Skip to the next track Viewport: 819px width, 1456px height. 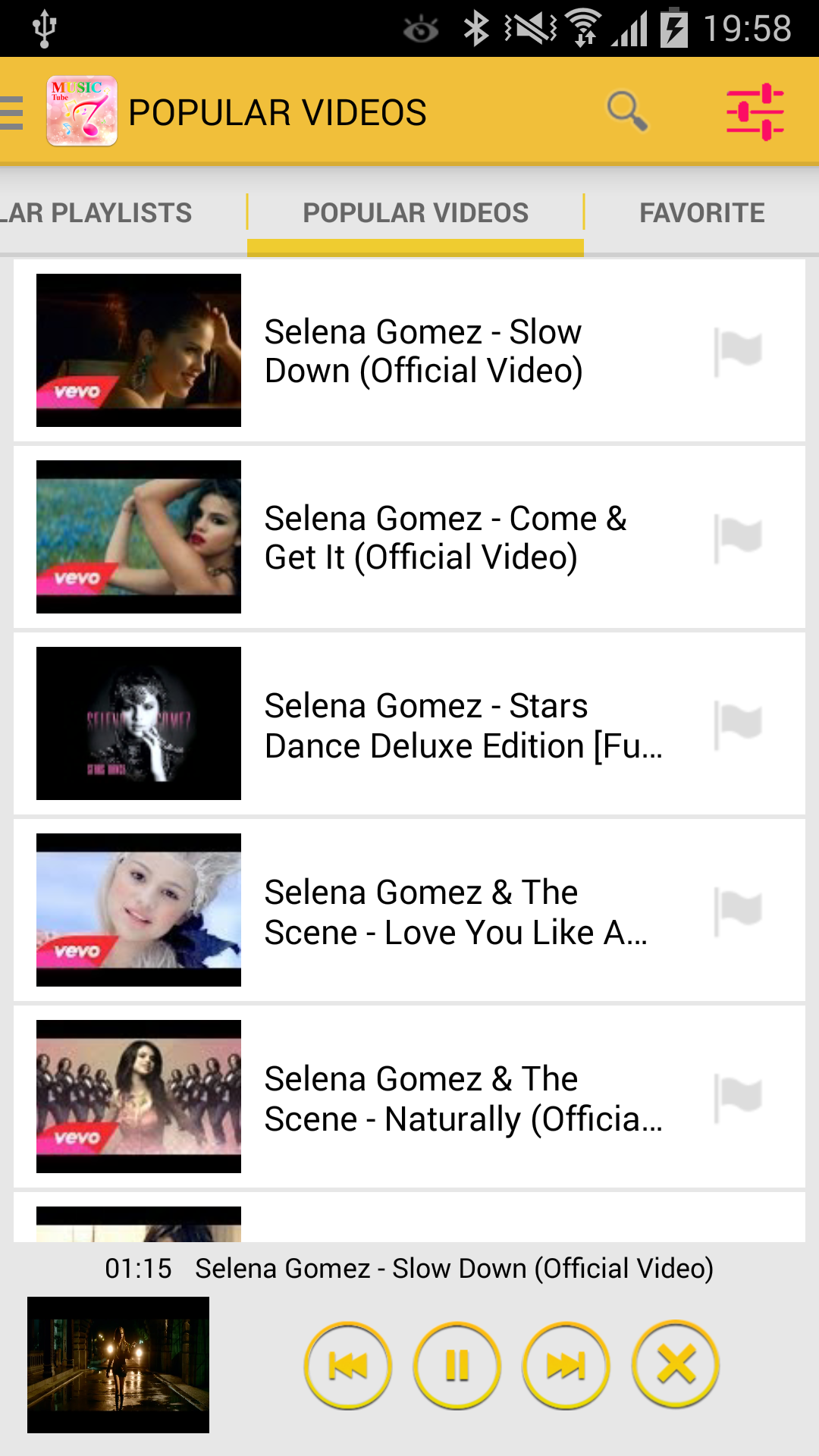click(x=566, y=1366)
